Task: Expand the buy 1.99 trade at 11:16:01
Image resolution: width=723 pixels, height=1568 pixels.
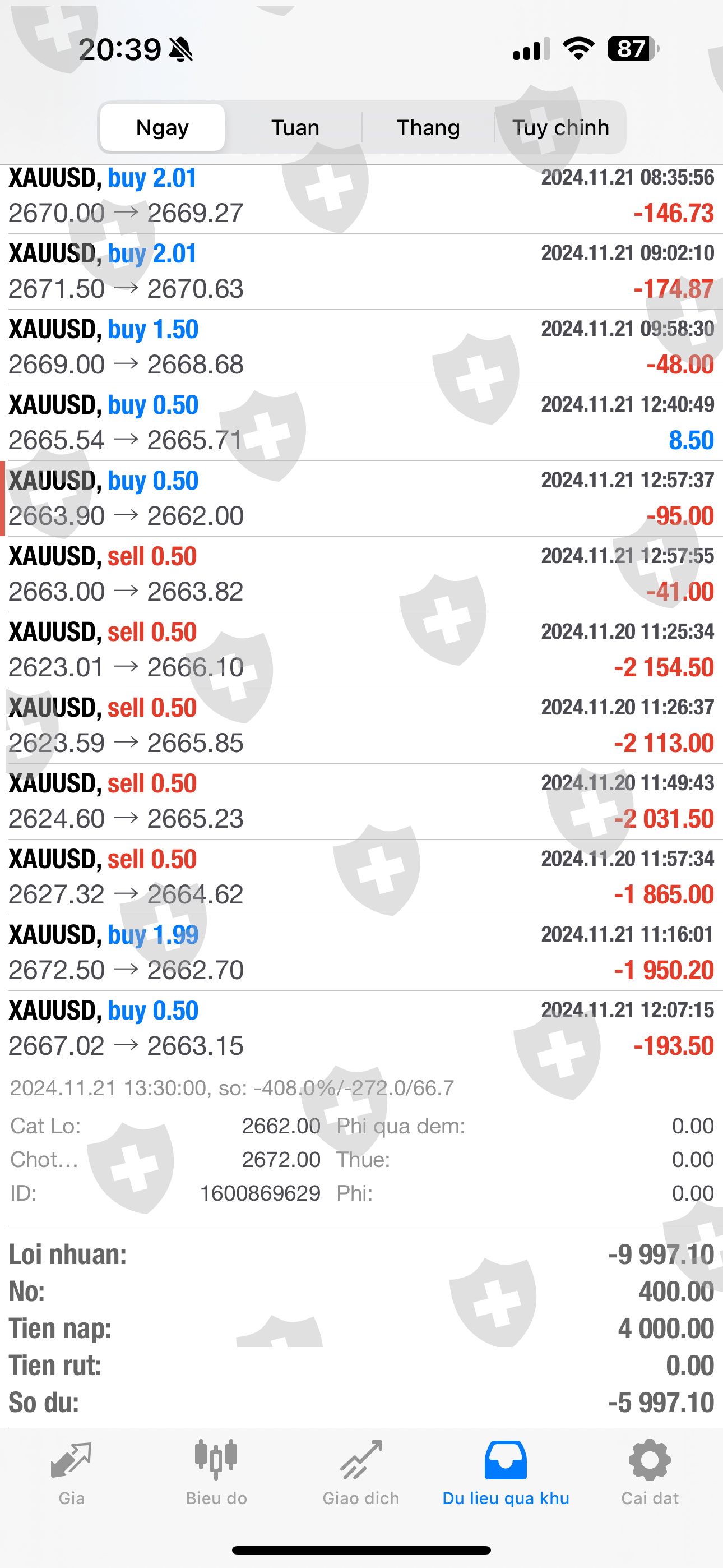Action: point(361,953)
